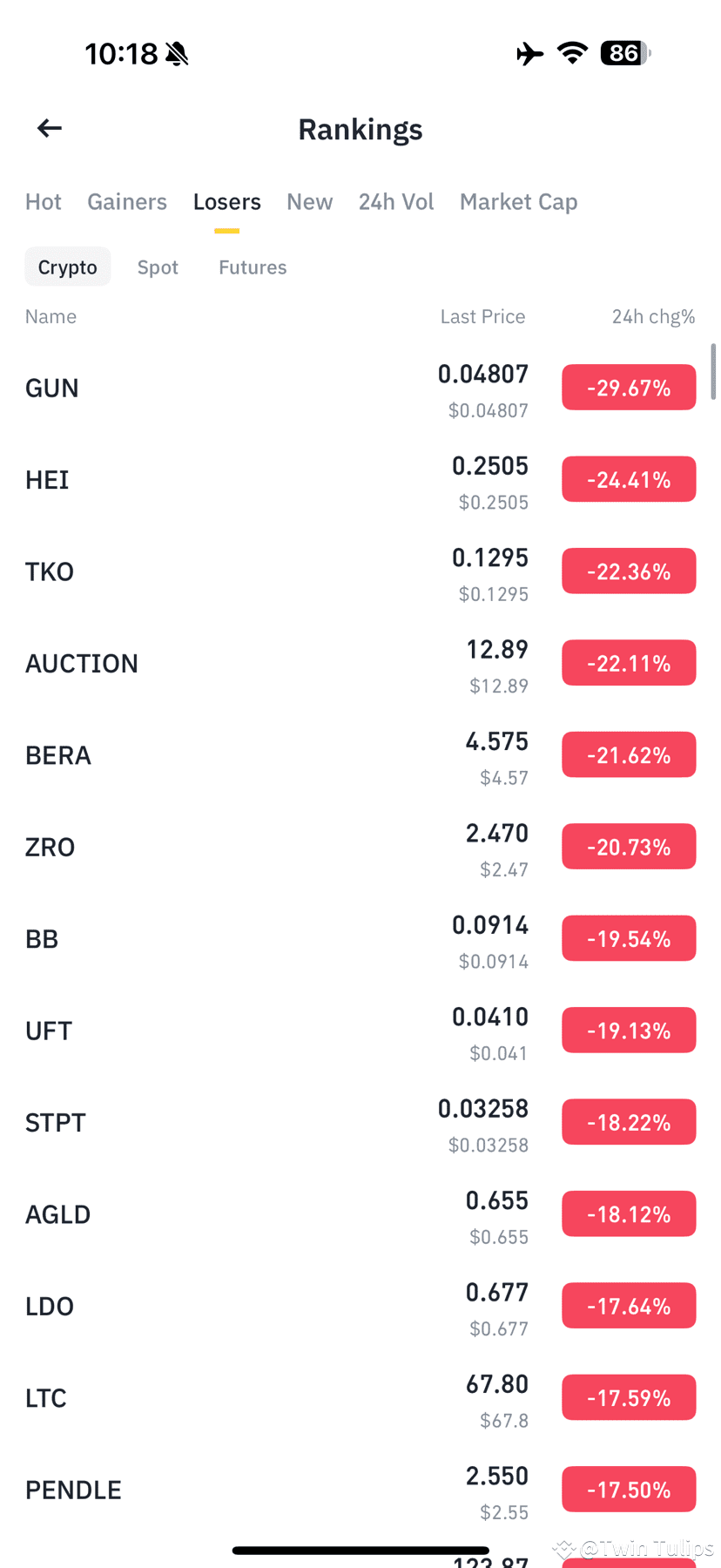The width and height of the screenshot is (721, 1568).
Task: Open the 24h Vol rankings
Action: click(x=396, y=201)
